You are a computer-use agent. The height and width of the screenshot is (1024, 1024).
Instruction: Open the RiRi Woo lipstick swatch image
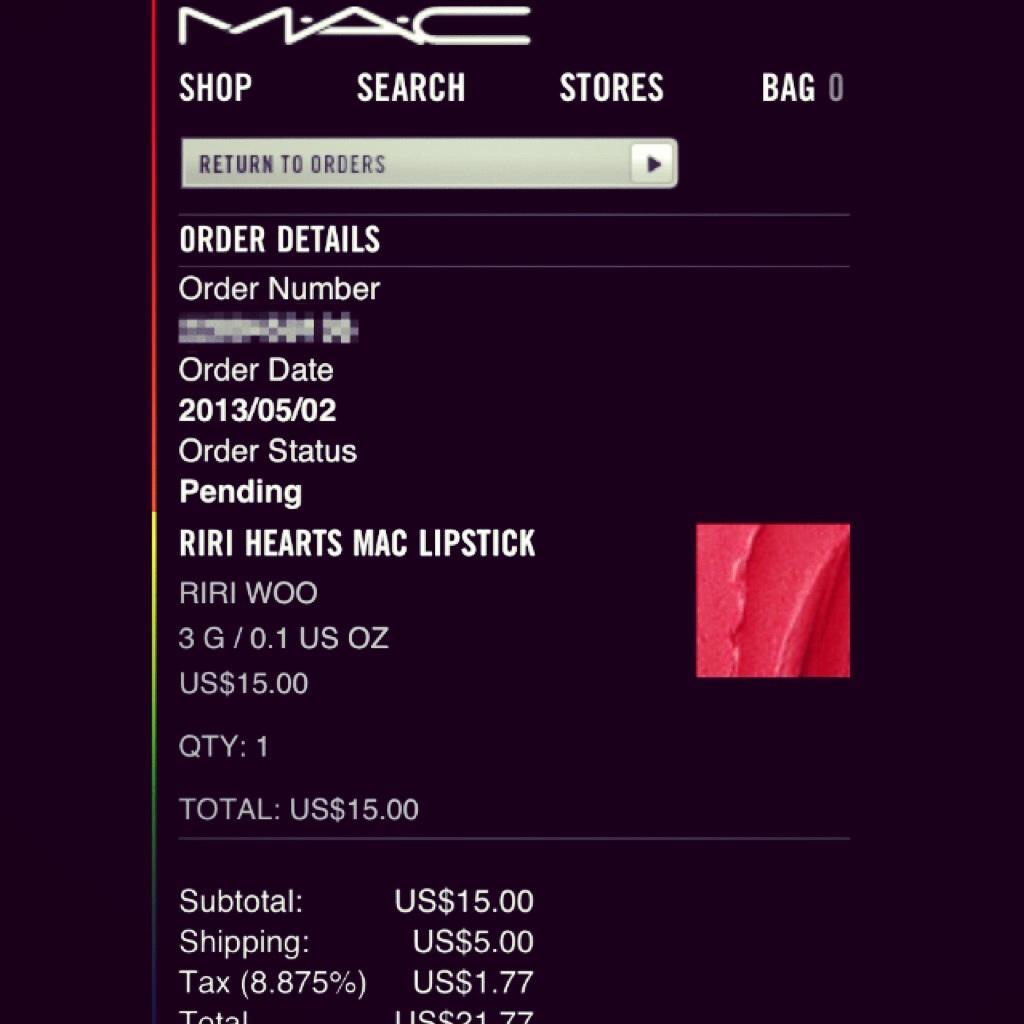pos(772,600)
